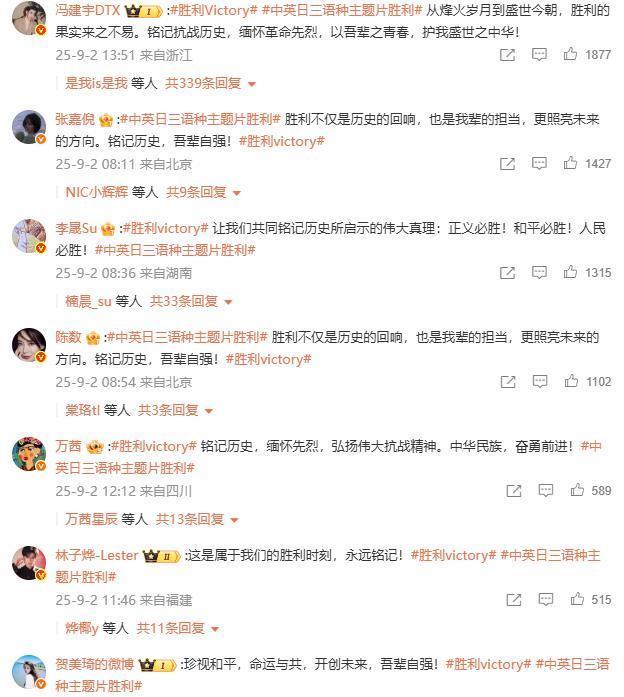The width and height of the screenshot is (624, 697).
Task: Expand the 33 replies under 李晨Su's comment
Action: 190,301
